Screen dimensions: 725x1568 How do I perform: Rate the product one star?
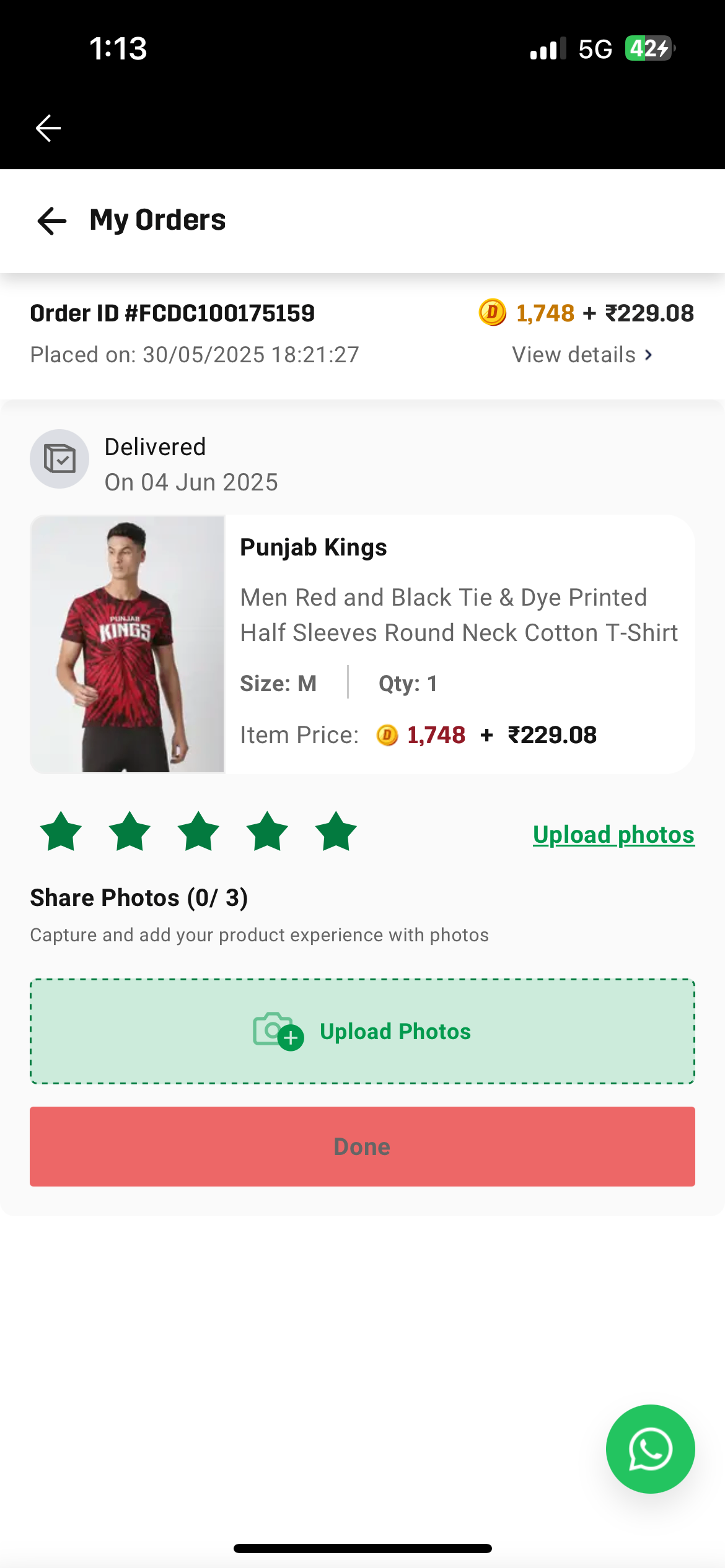pos(61,832)
